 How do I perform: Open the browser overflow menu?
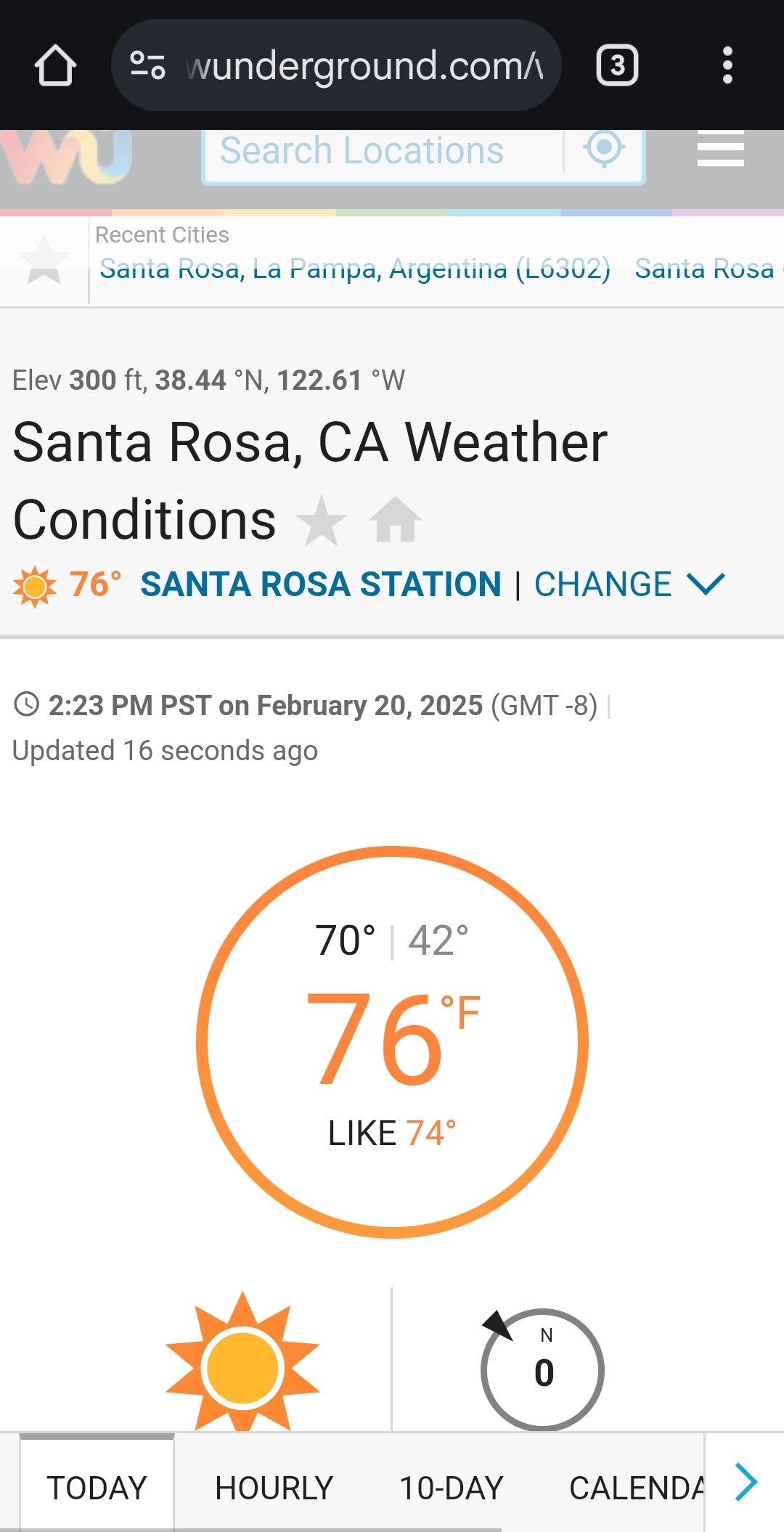[727, 65]
